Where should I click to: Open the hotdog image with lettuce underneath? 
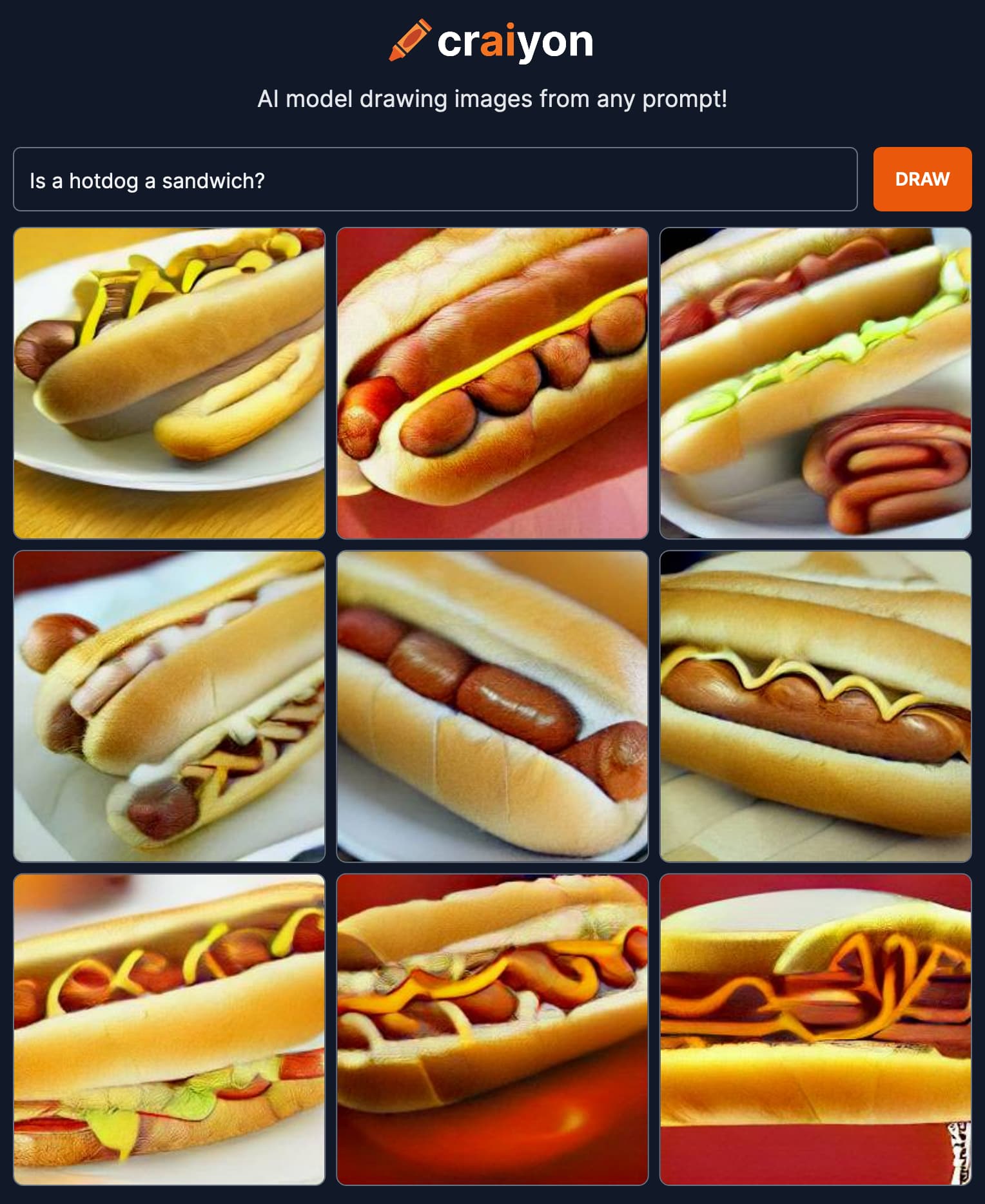pyautogui.click(x=169, y=1029)
